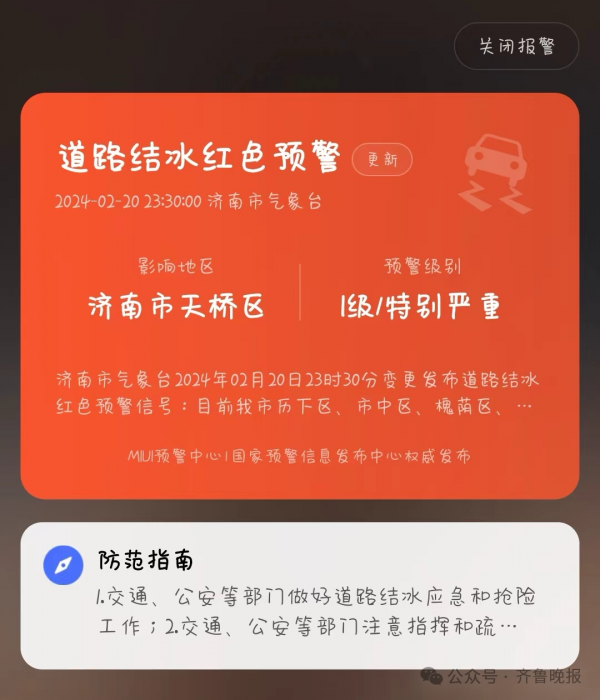Tap the 关闭报警 button

[515, 46]
